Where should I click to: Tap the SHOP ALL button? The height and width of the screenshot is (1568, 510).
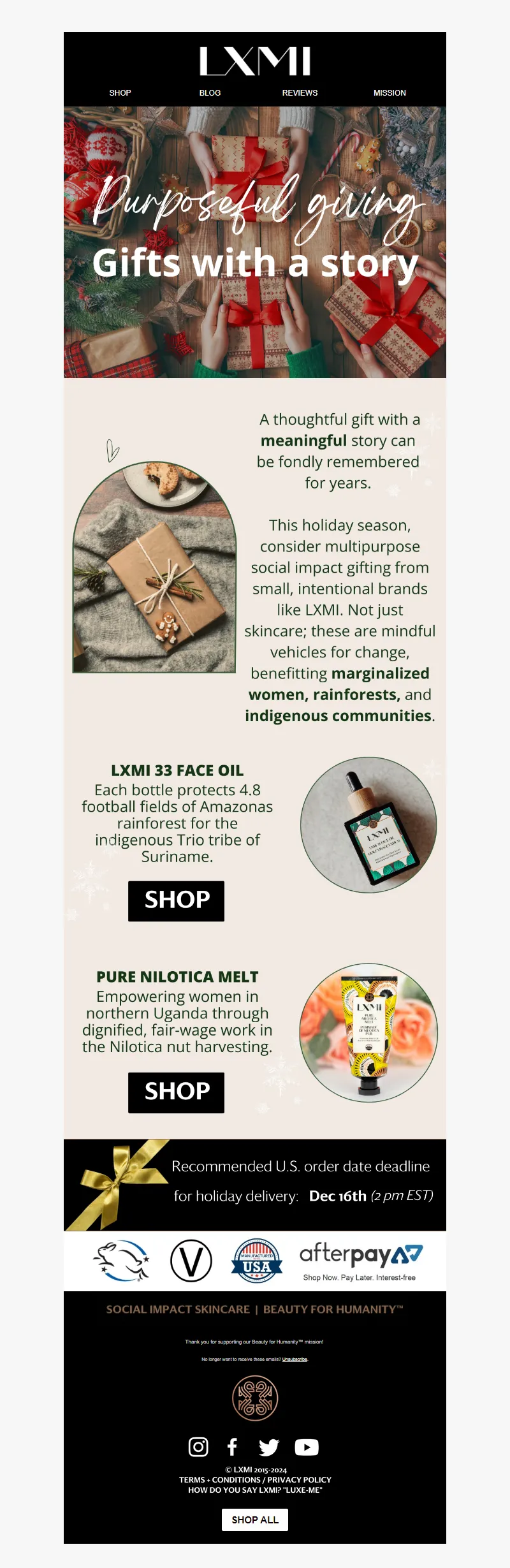[x=255, y=1520]
